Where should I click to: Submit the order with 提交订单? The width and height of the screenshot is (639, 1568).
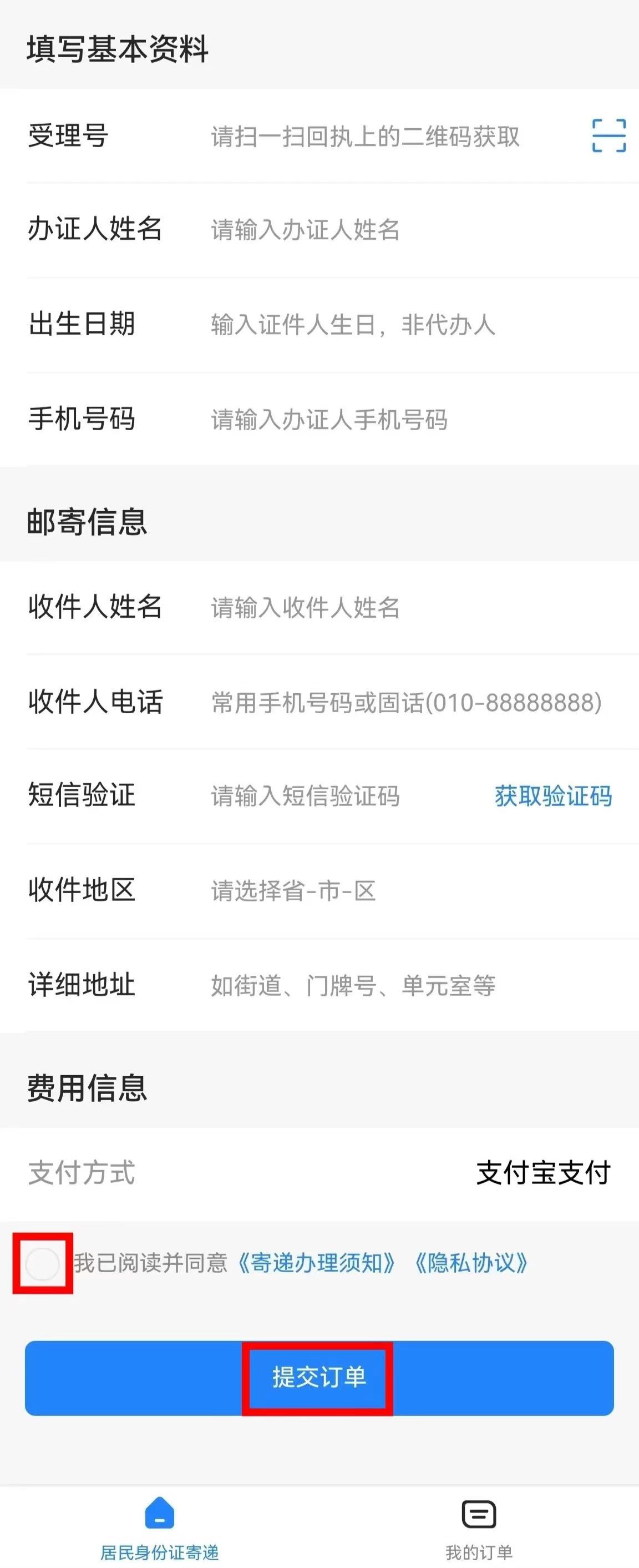pyautogui.click(x=319, y=1378)
